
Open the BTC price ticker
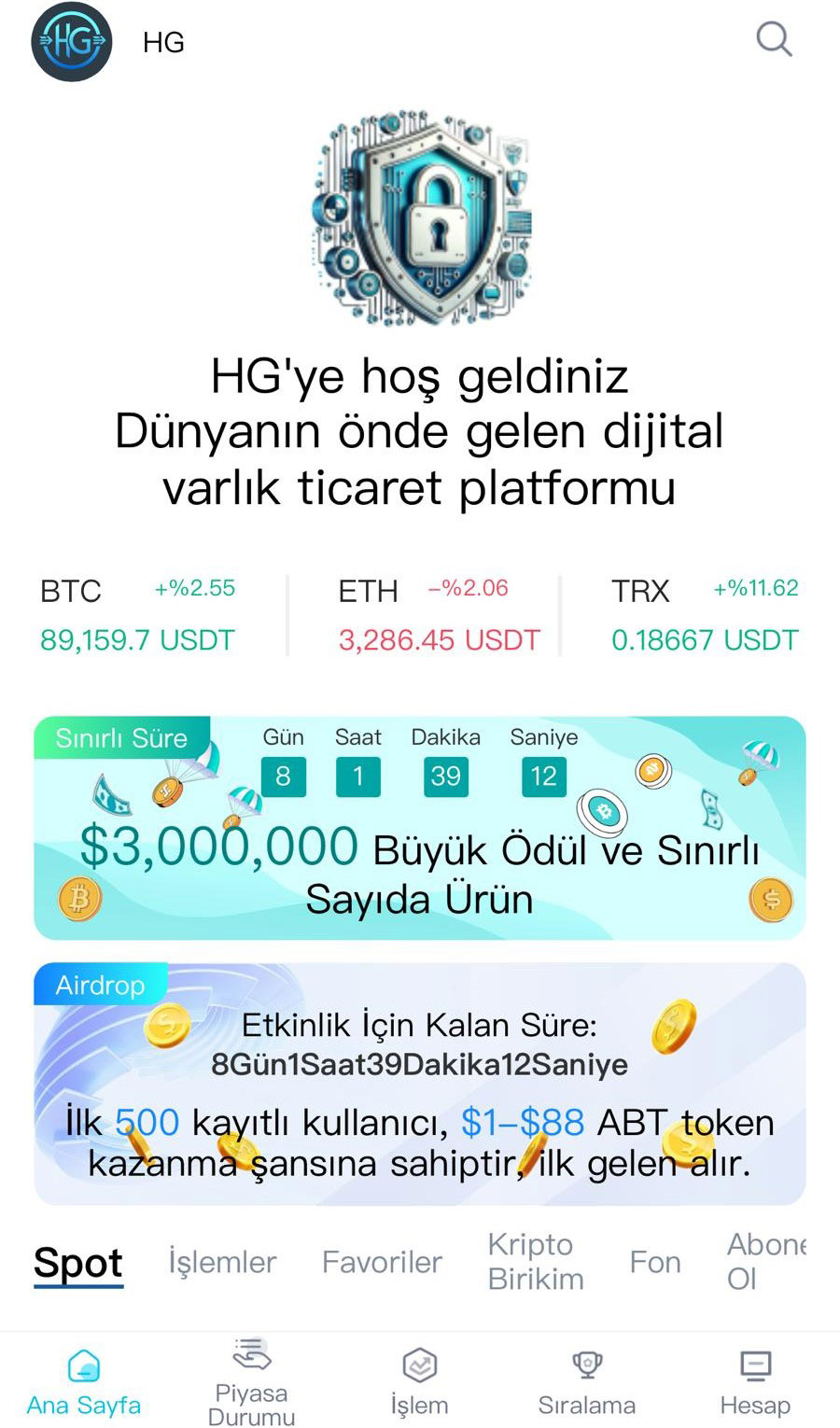tap(138, 615)
